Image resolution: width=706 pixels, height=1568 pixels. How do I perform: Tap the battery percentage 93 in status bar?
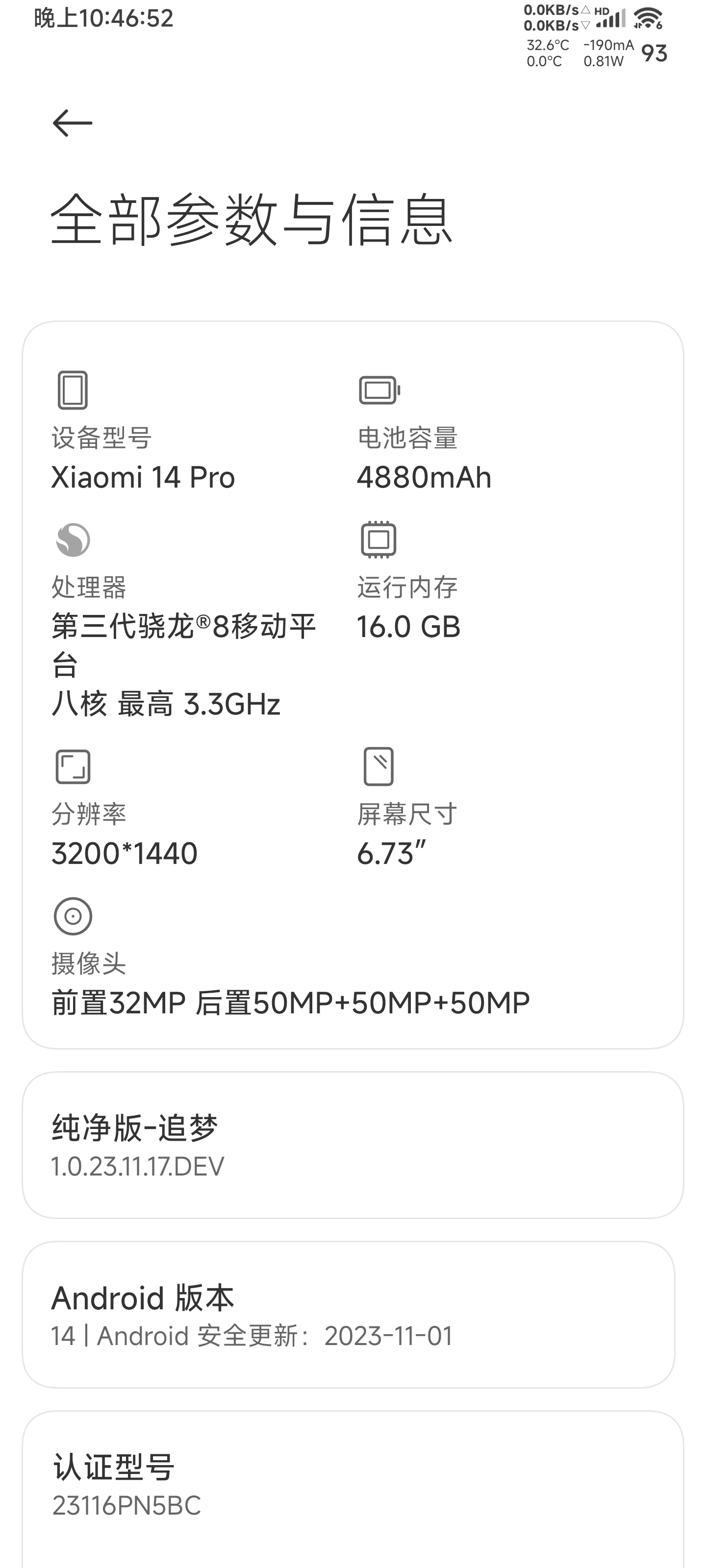pyautogui.click(x=654, y=53)
